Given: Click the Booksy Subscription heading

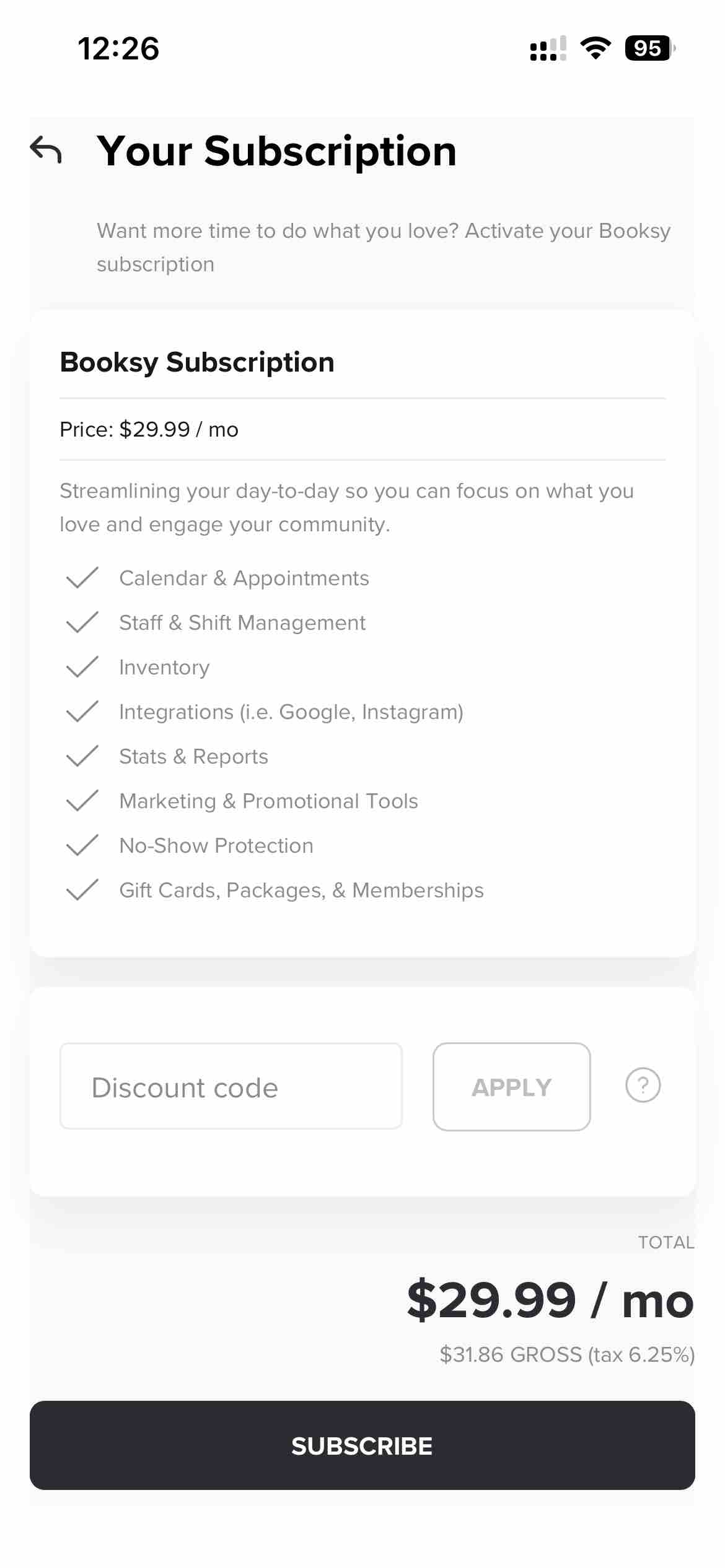Looking at the screenshot, I should click(197, 362).
